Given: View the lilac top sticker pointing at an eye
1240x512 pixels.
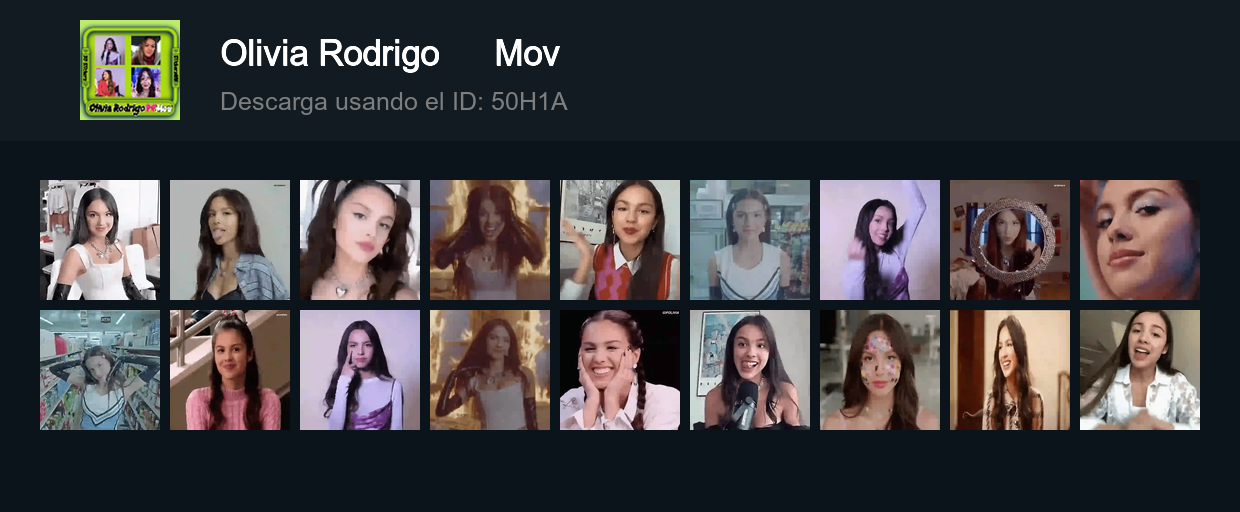Looking at the screenshot, I should pos(360,370).
